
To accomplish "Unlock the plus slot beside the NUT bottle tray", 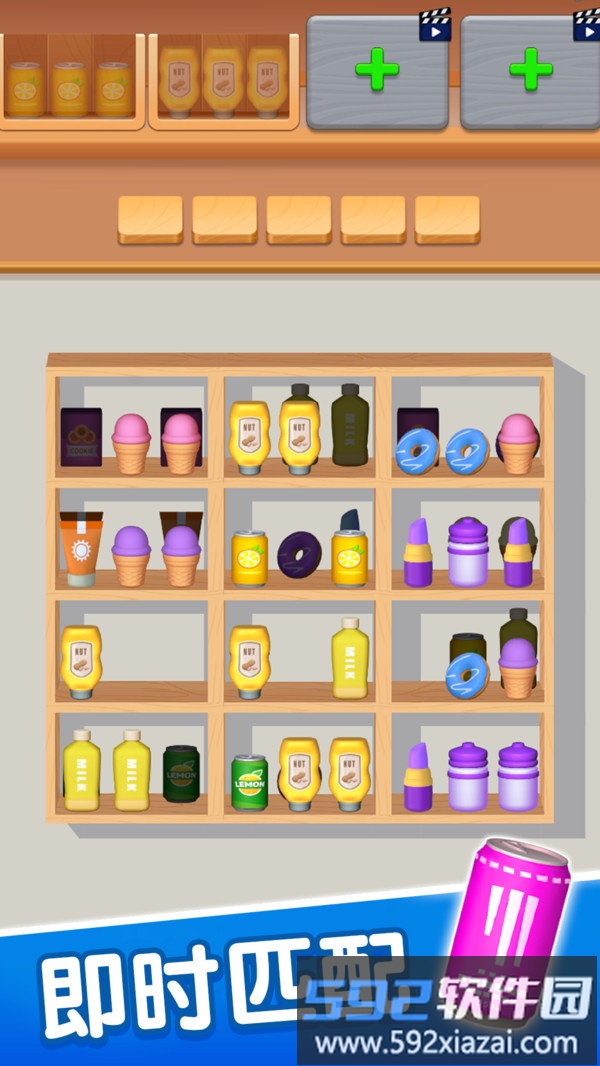I will pos(377,71).
